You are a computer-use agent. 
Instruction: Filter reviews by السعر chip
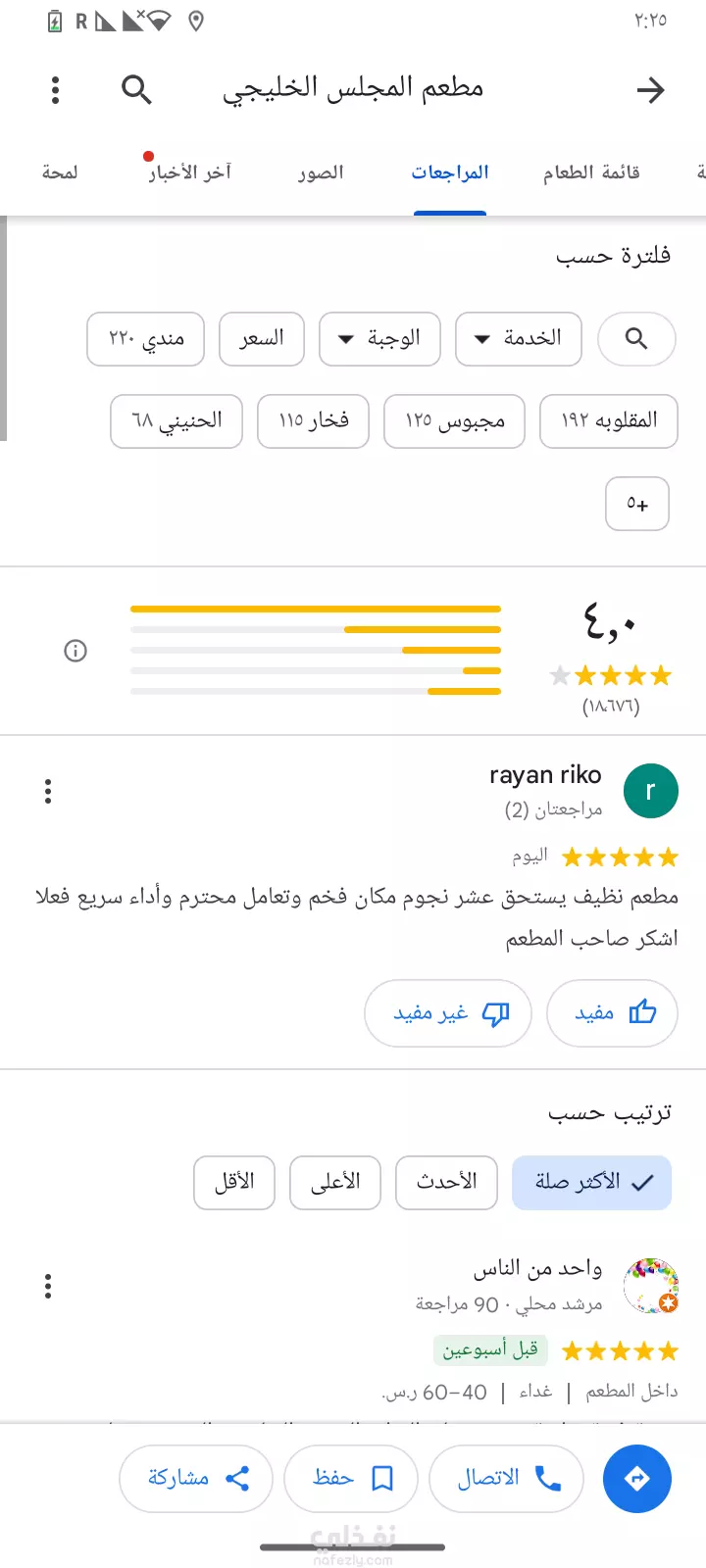click(262, 339)
